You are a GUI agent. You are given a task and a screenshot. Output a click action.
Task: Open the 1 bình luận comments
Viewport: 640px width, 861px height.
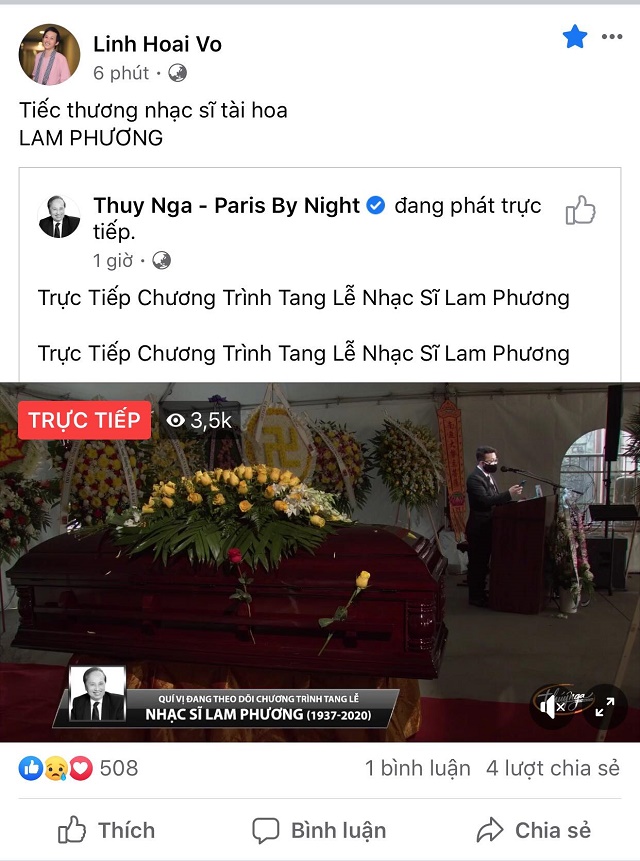[x=417, y=768]
